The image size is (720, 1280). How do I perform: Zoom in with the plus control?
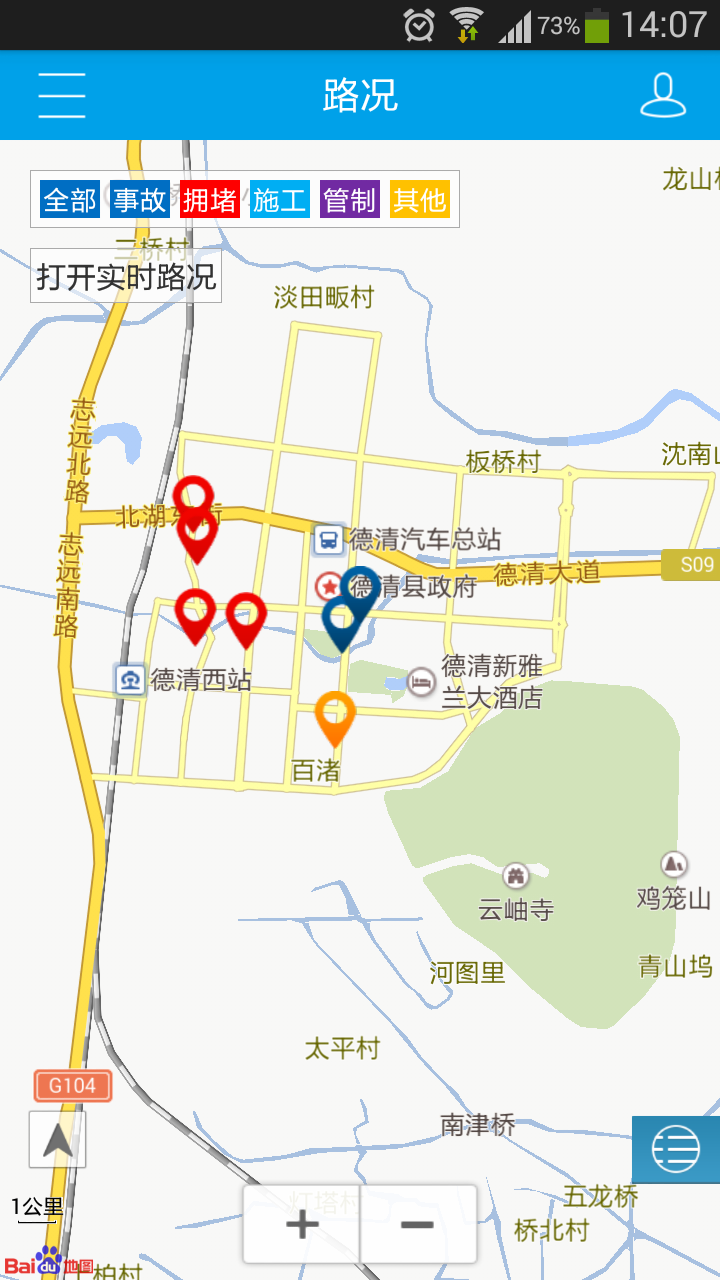[300, 1225]
